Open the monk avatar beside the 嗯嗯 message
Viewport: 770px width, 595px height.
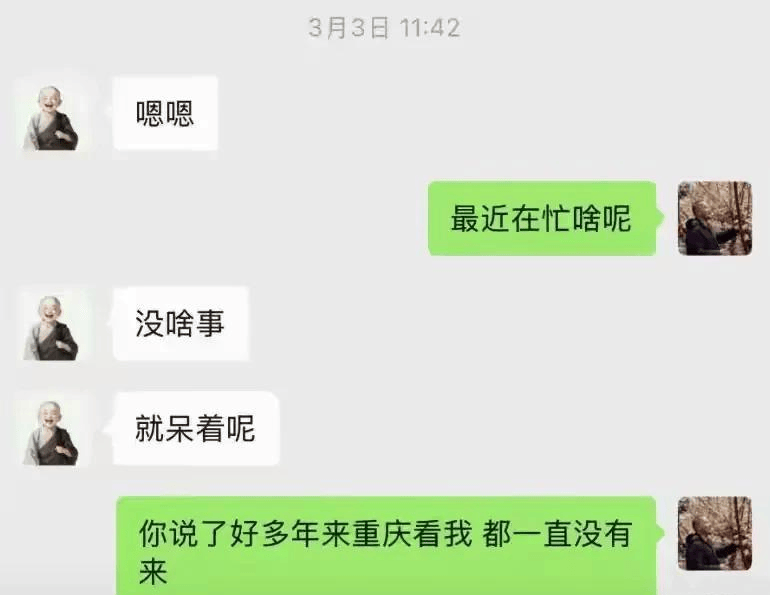(52, 114)
